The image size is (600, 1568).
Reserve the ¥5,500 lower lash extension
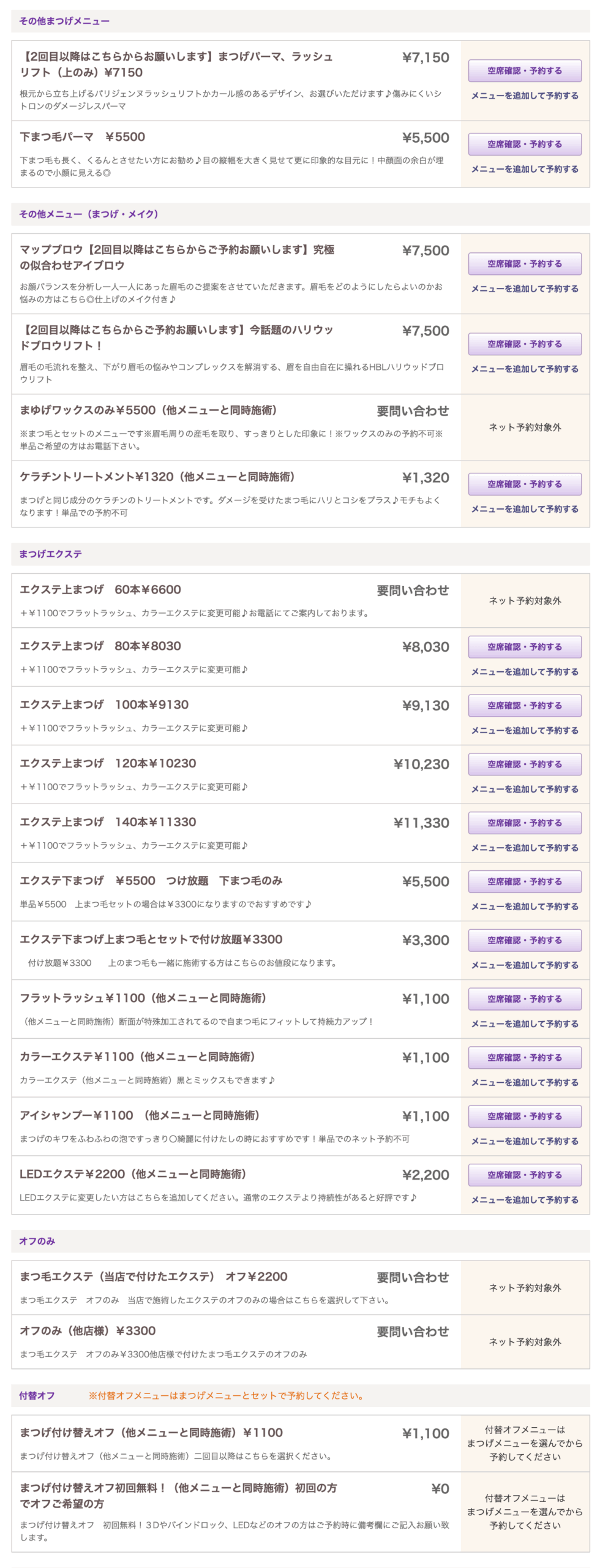click(525, 881)
